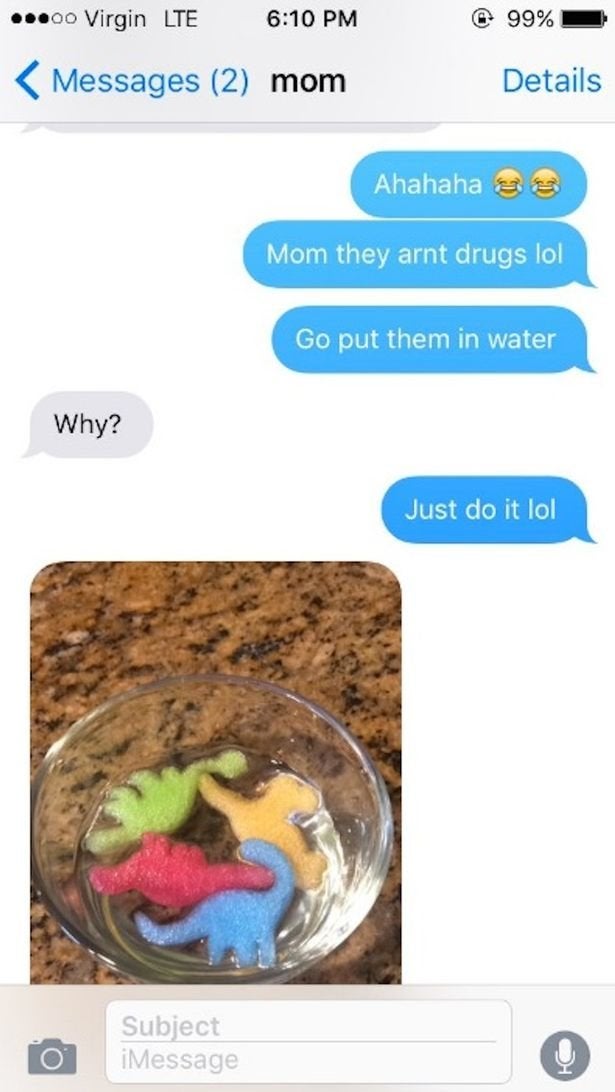Open the dinosaur sponge photo from mom

click(x=216, y=772)
